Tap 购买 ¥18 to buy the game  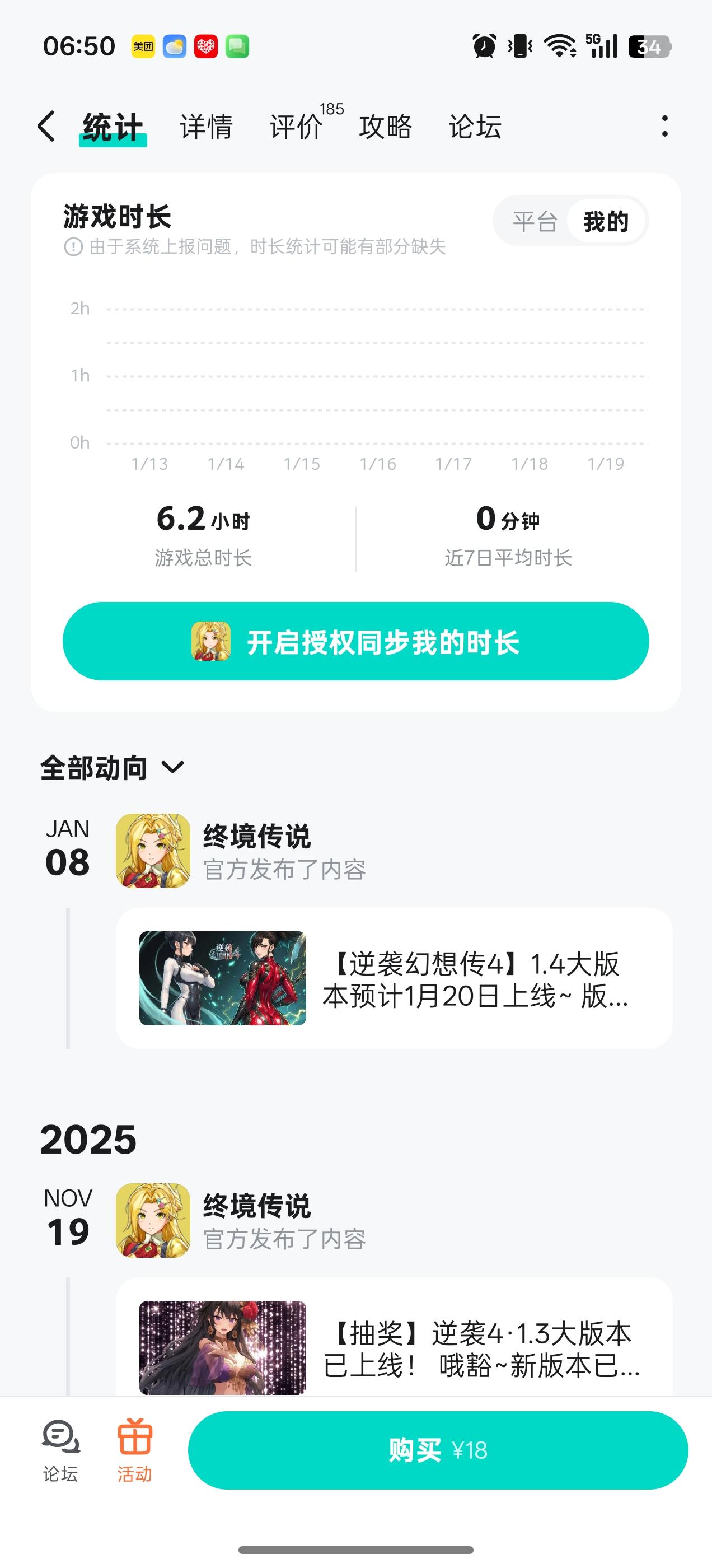pos(438,1450)
